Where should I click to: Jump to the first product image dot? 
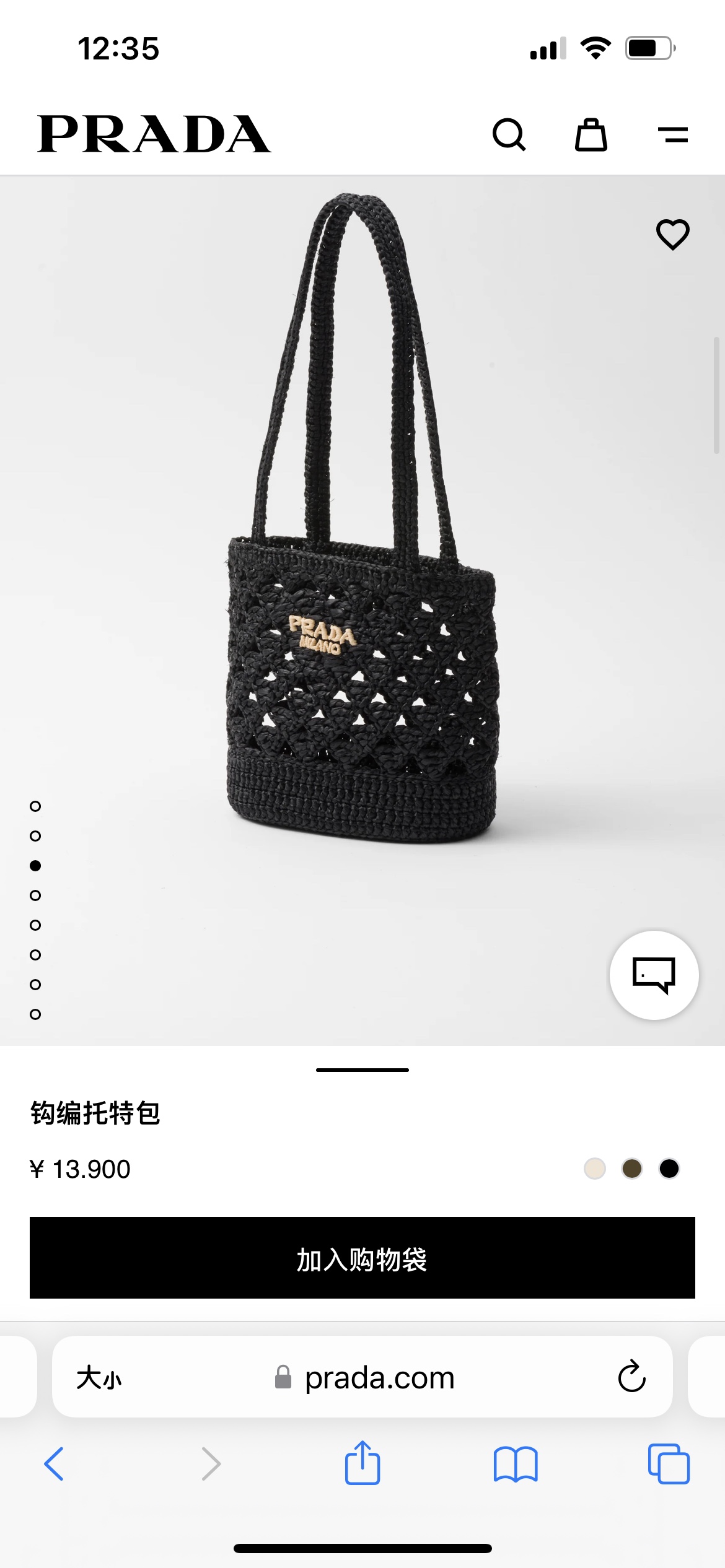pos(35,806)
